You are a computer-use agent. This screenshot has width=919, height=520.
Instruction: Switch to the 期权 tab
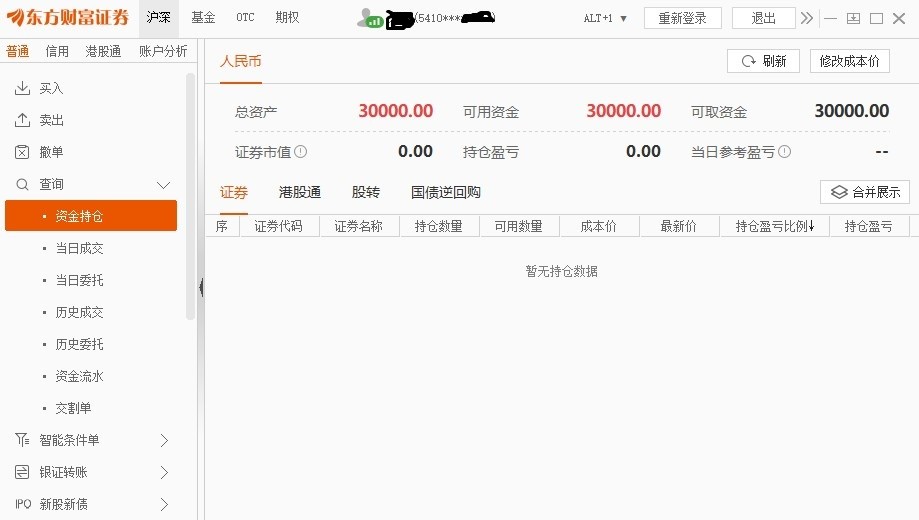[x=287, y=18]
